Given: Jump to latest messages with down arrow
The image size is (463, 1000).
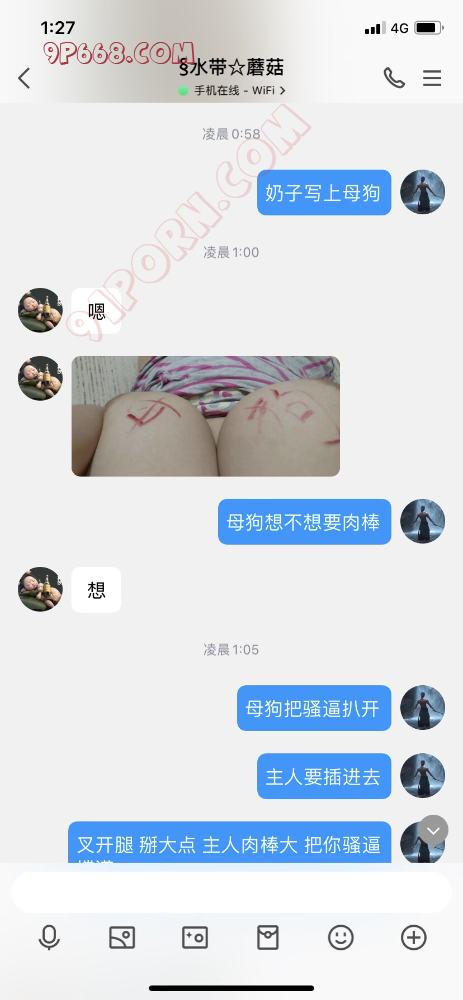Looking at the screenshot, I should (434, 830).
